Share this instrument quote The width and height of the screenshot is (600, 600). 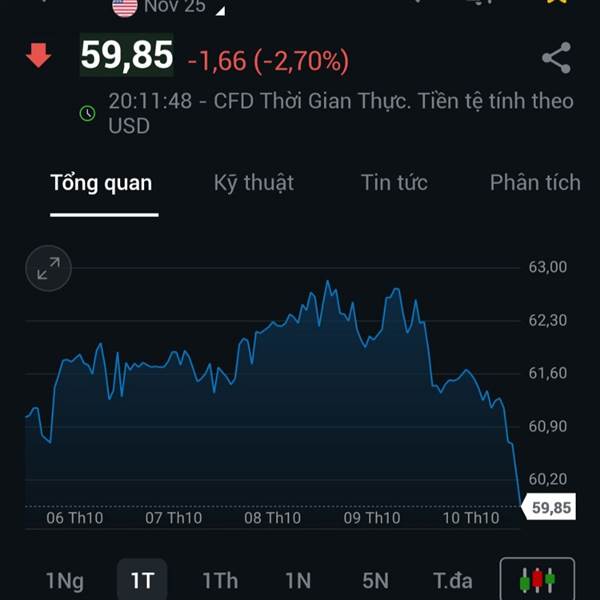(556, 58)
